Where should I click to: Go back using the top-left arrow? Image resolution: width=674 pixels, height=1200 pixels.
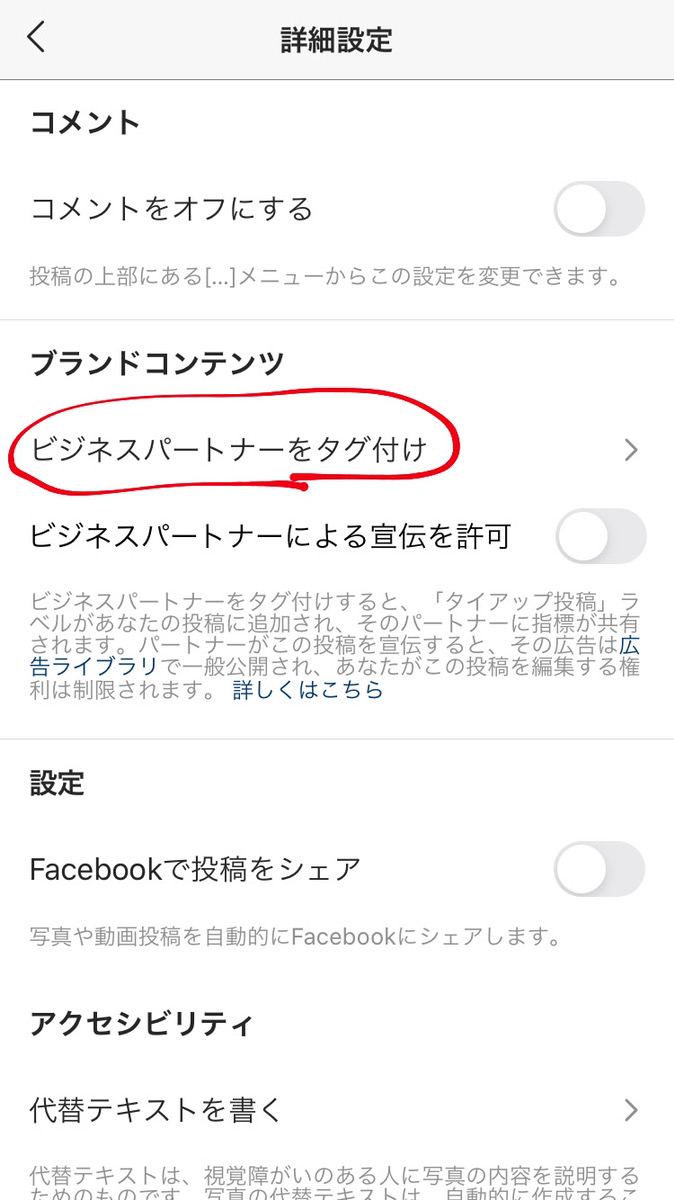tap(36, 38)
